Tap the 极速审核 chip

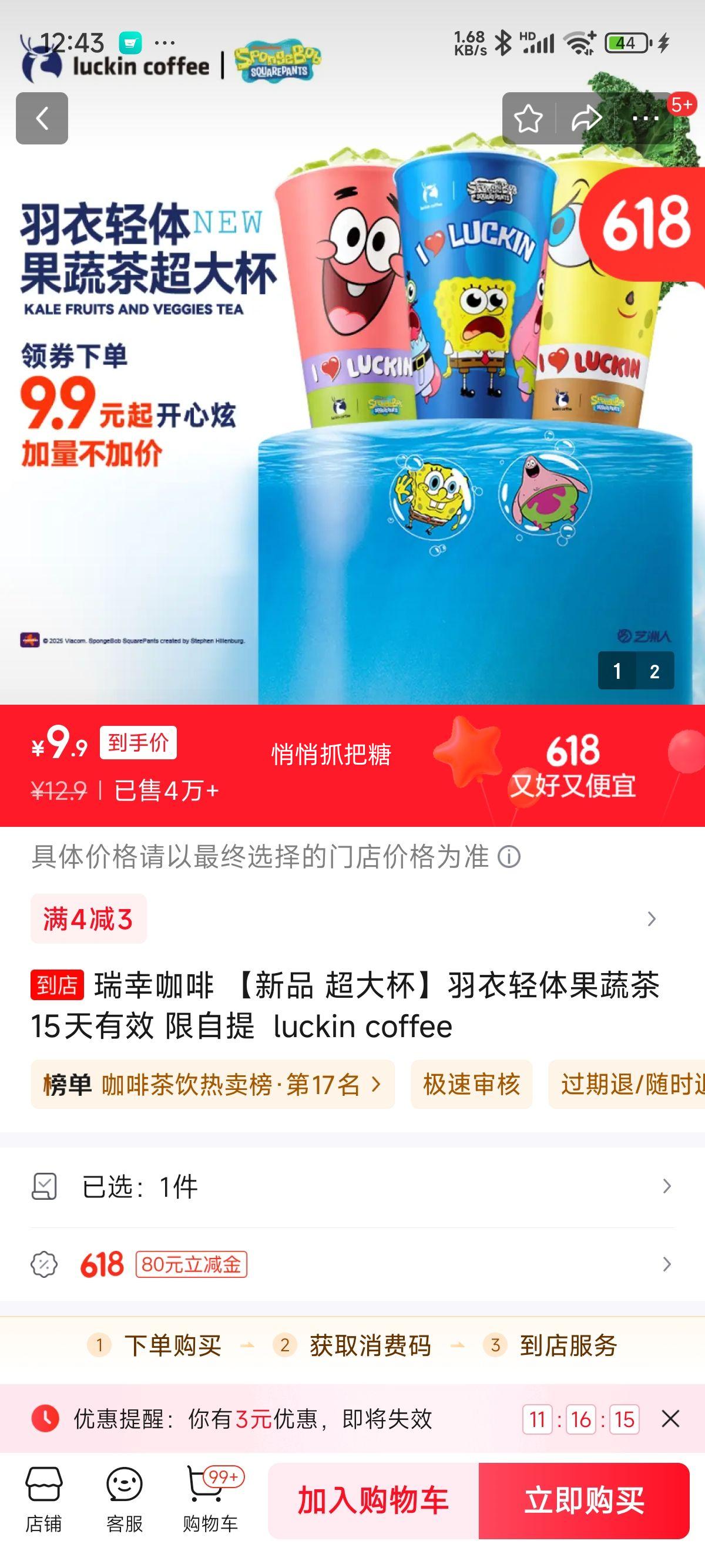pyautogui.click(x=471, y=1084)
